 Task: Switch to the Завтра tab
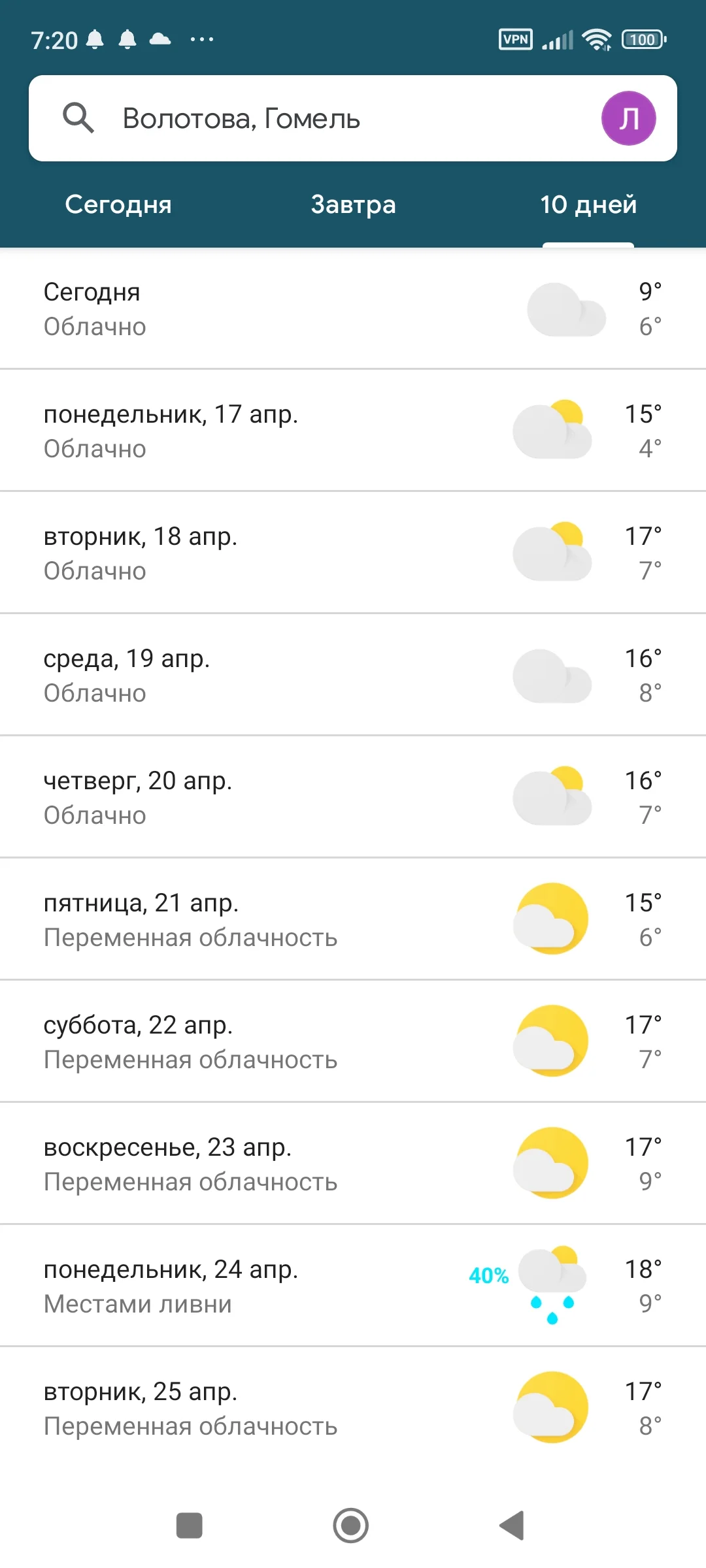pyautogui.click(x=353, y=205)
